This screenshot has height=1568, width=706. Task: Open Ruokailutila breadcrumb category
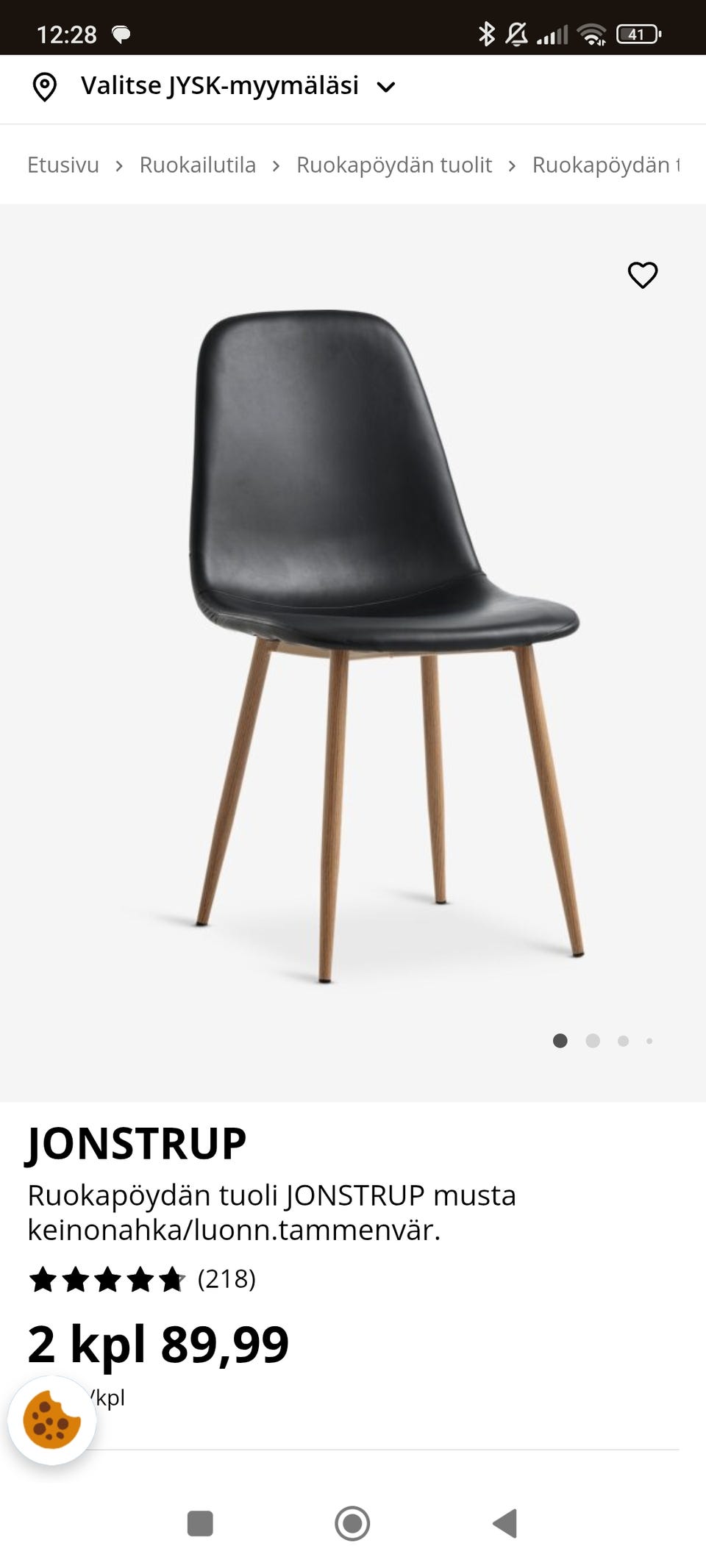(x=197, y=165)
